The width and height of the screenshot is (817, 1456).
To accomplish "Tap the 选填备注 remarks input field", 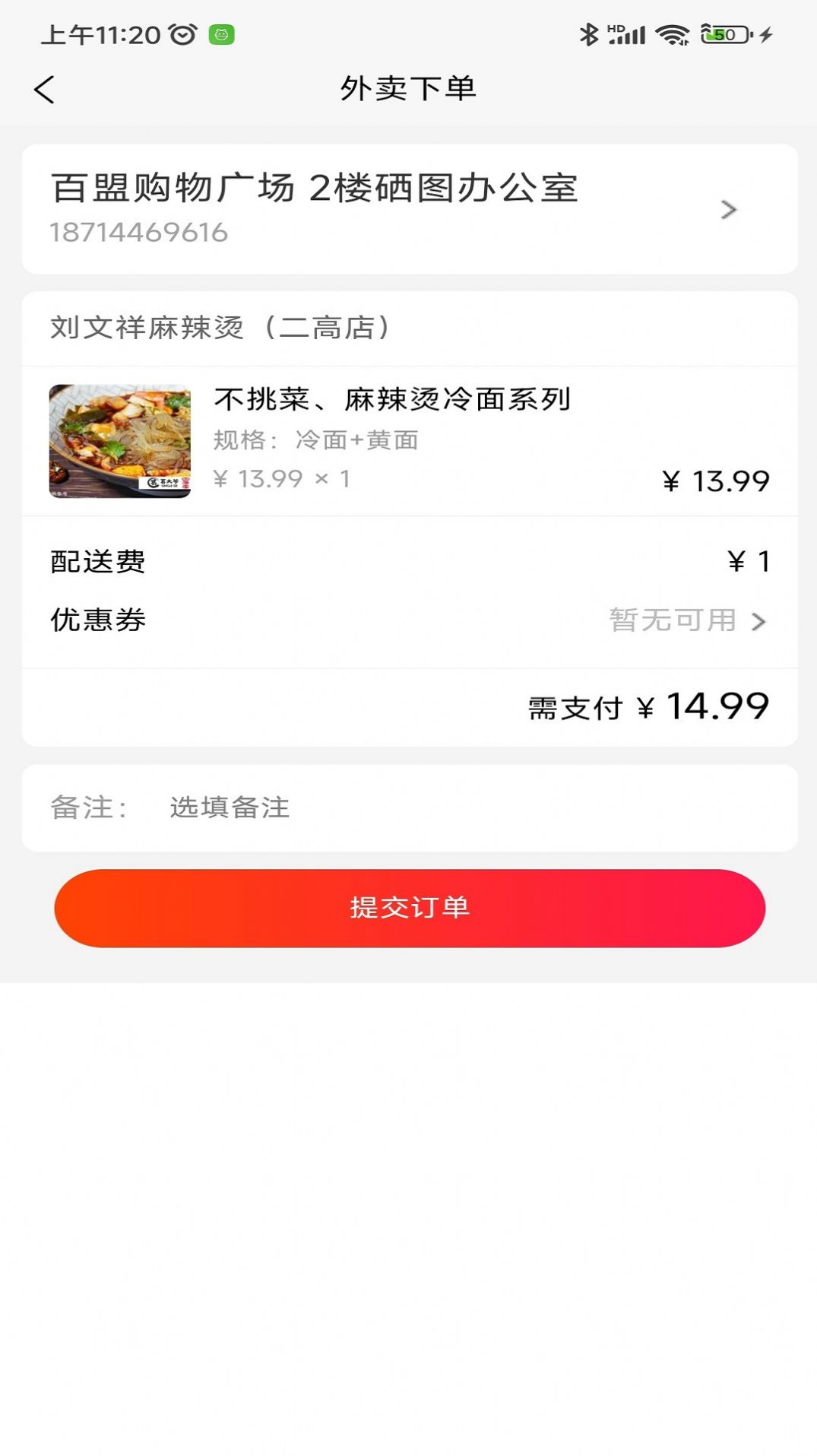I will (x=227, y=809).
